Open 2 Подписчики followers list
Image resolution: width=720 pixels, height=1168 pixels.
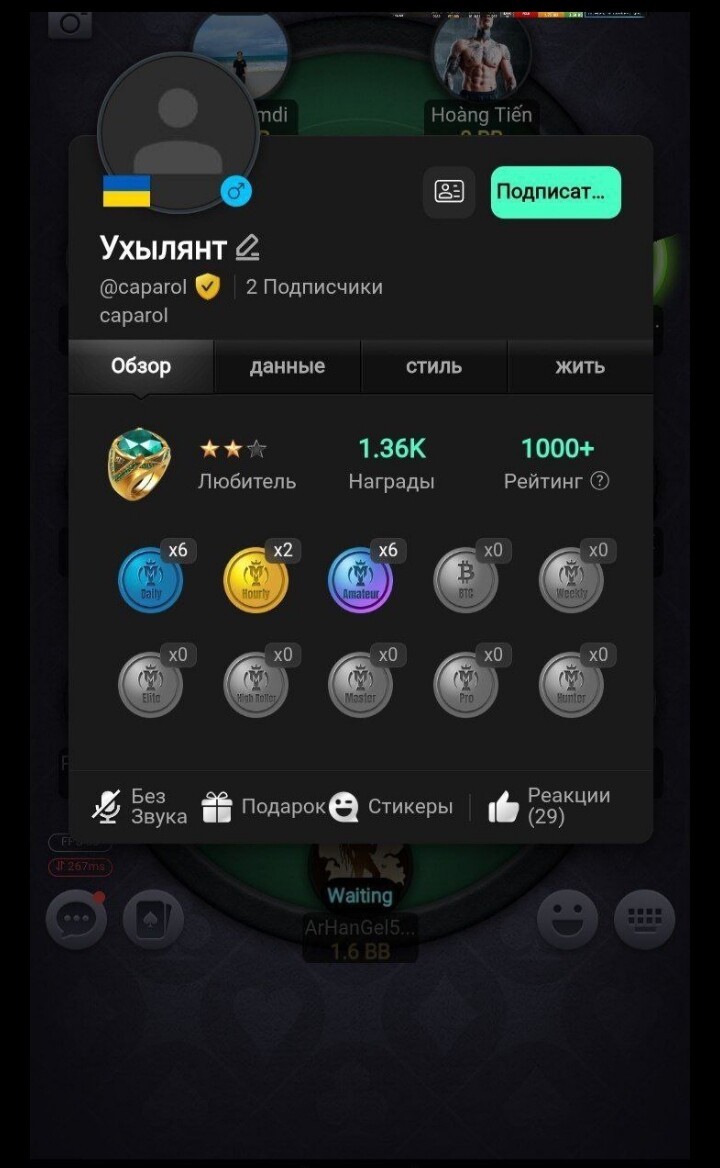314,287
